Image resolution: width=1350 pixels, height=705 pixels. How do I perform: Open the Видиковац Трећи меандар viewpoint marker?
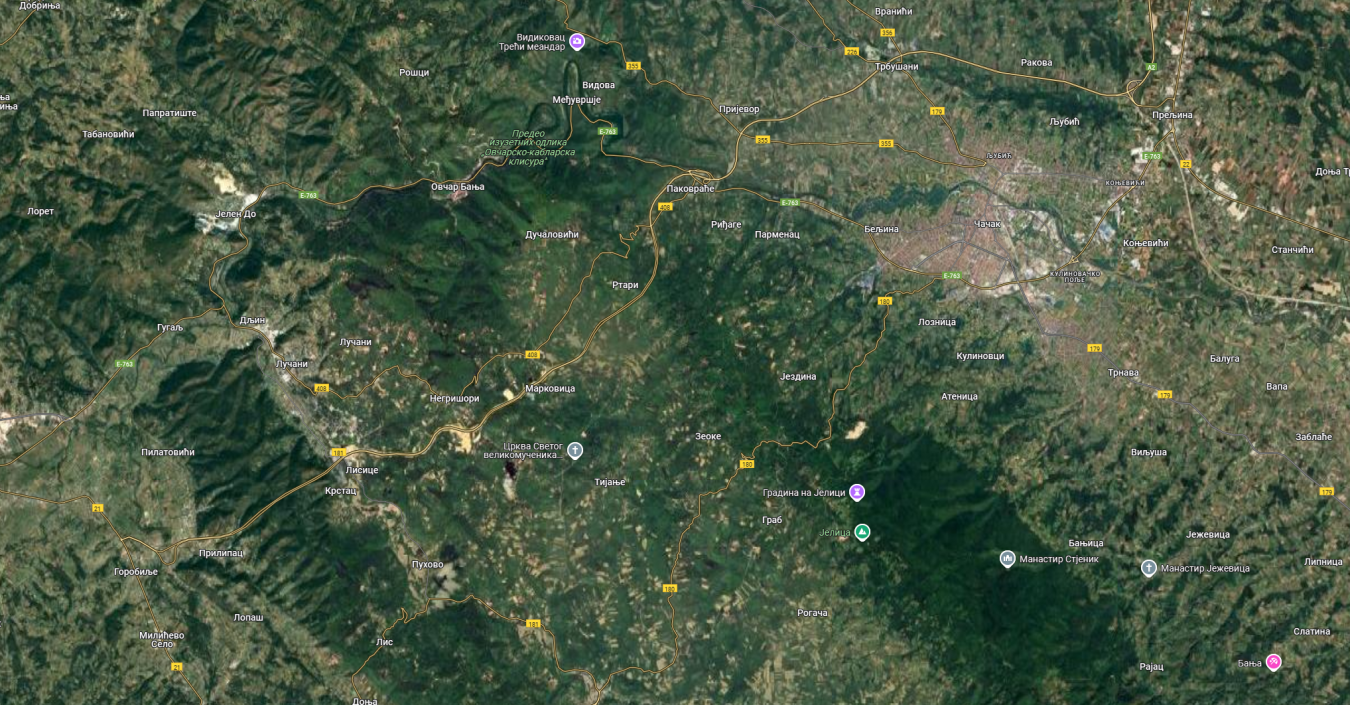577,41
